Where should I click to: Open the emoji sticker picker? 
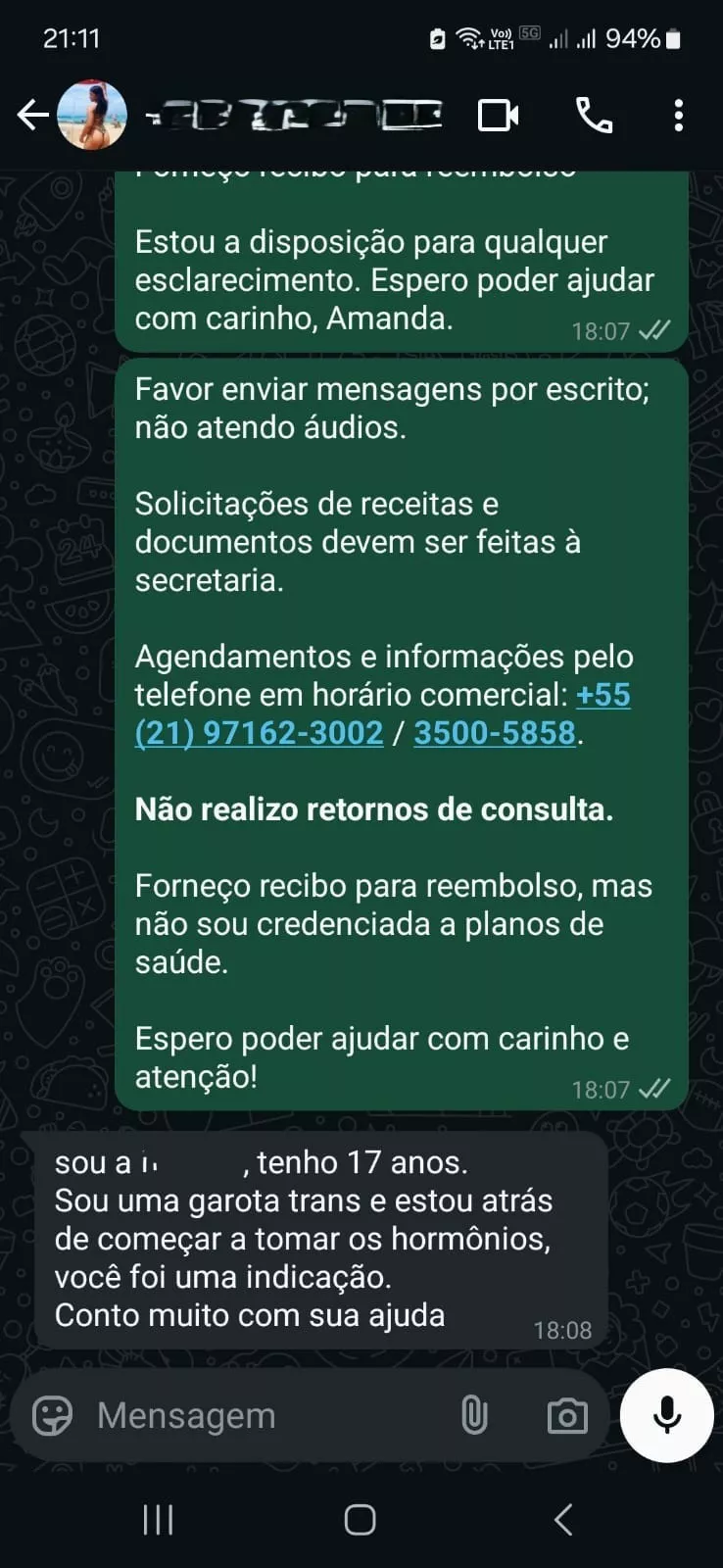coord(52,1416)
